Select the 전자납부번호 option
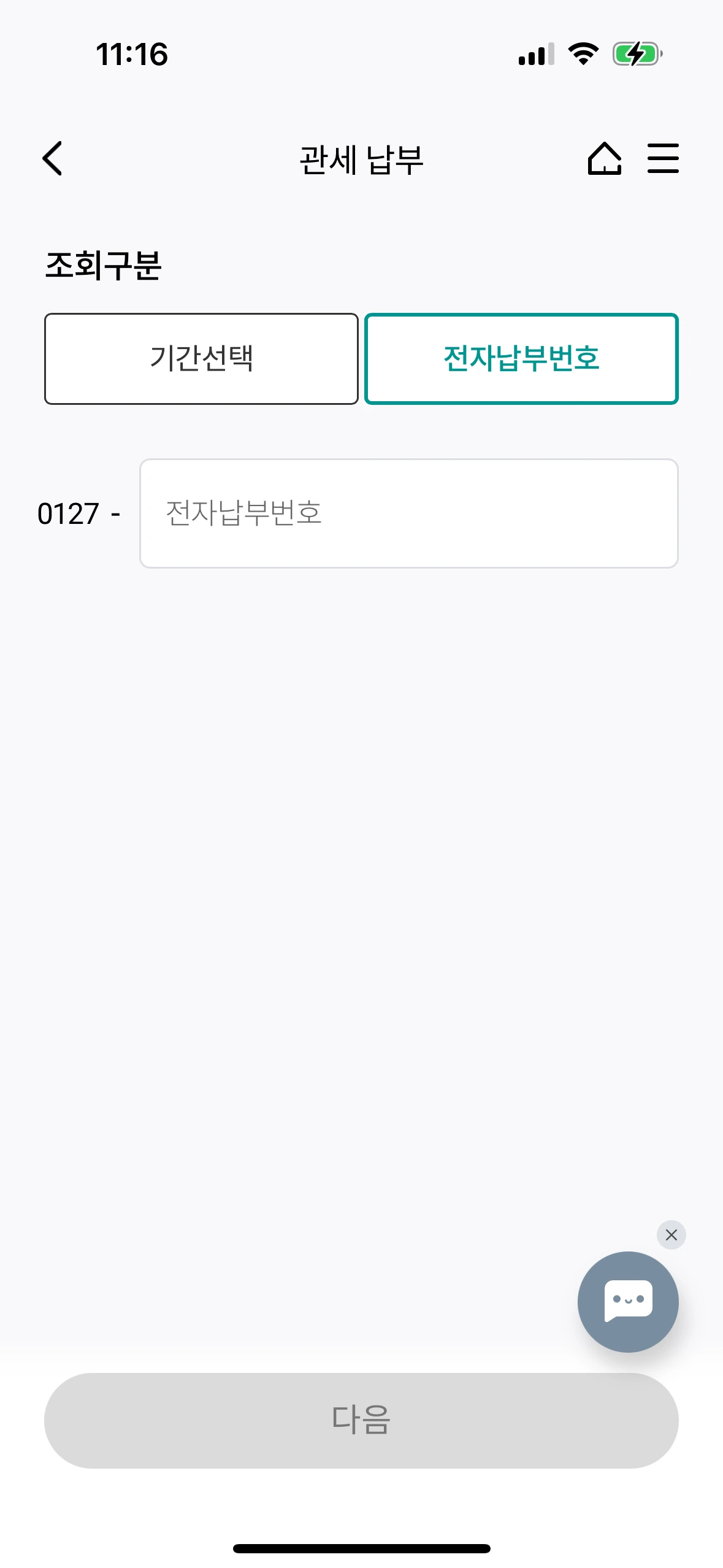 click(x=521, y=358)
